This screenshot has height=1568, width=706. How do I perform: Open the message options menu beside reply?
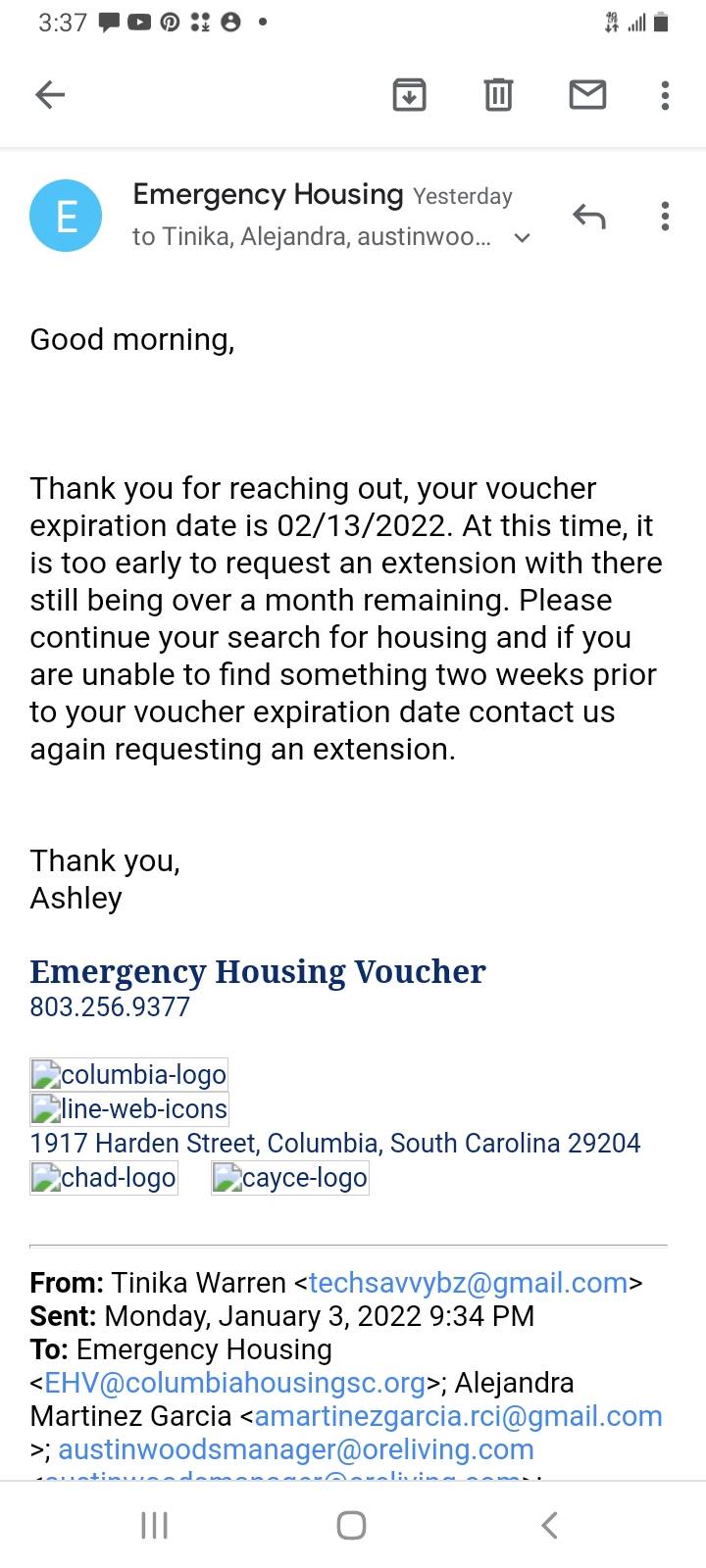tap(665, 216)
